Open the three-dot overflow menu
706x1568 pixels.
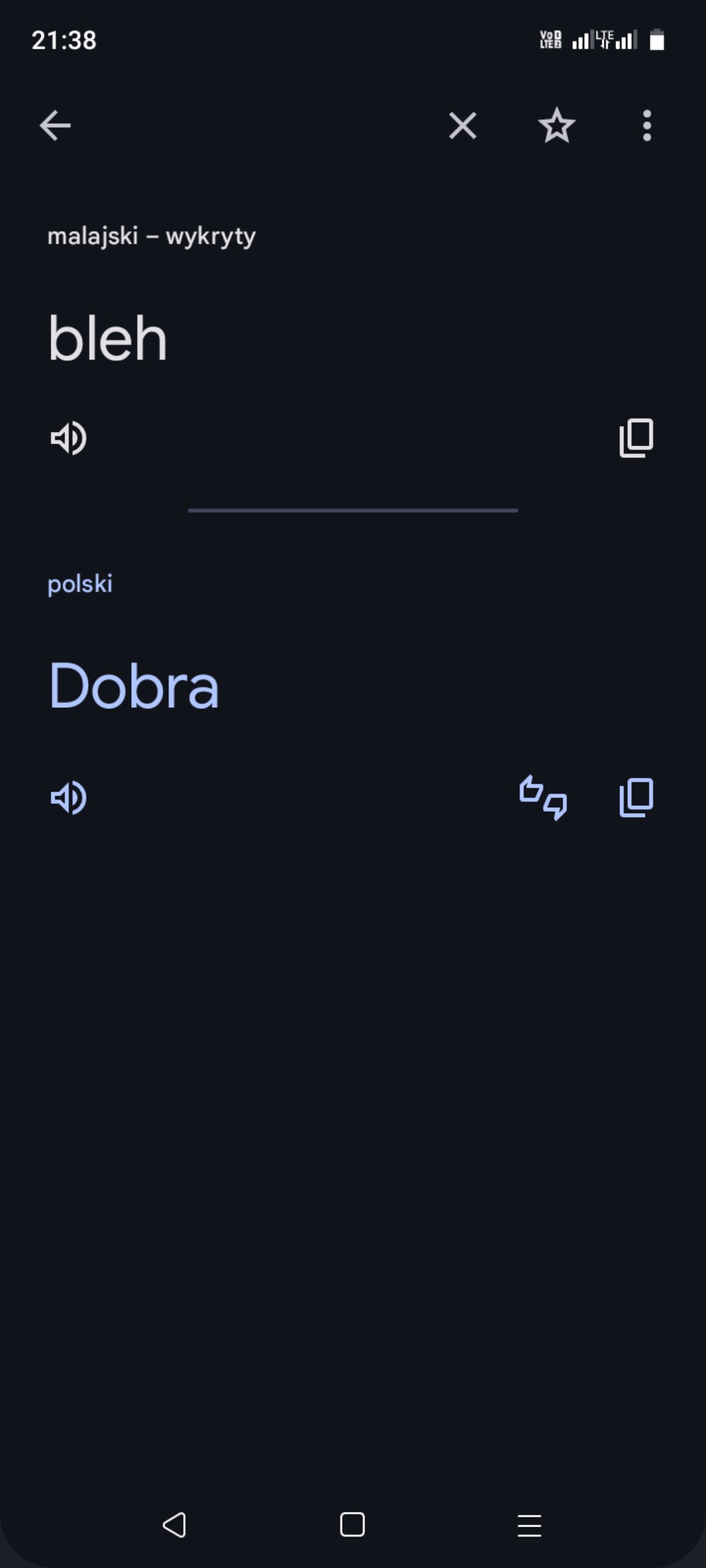[x=646, y=125]
